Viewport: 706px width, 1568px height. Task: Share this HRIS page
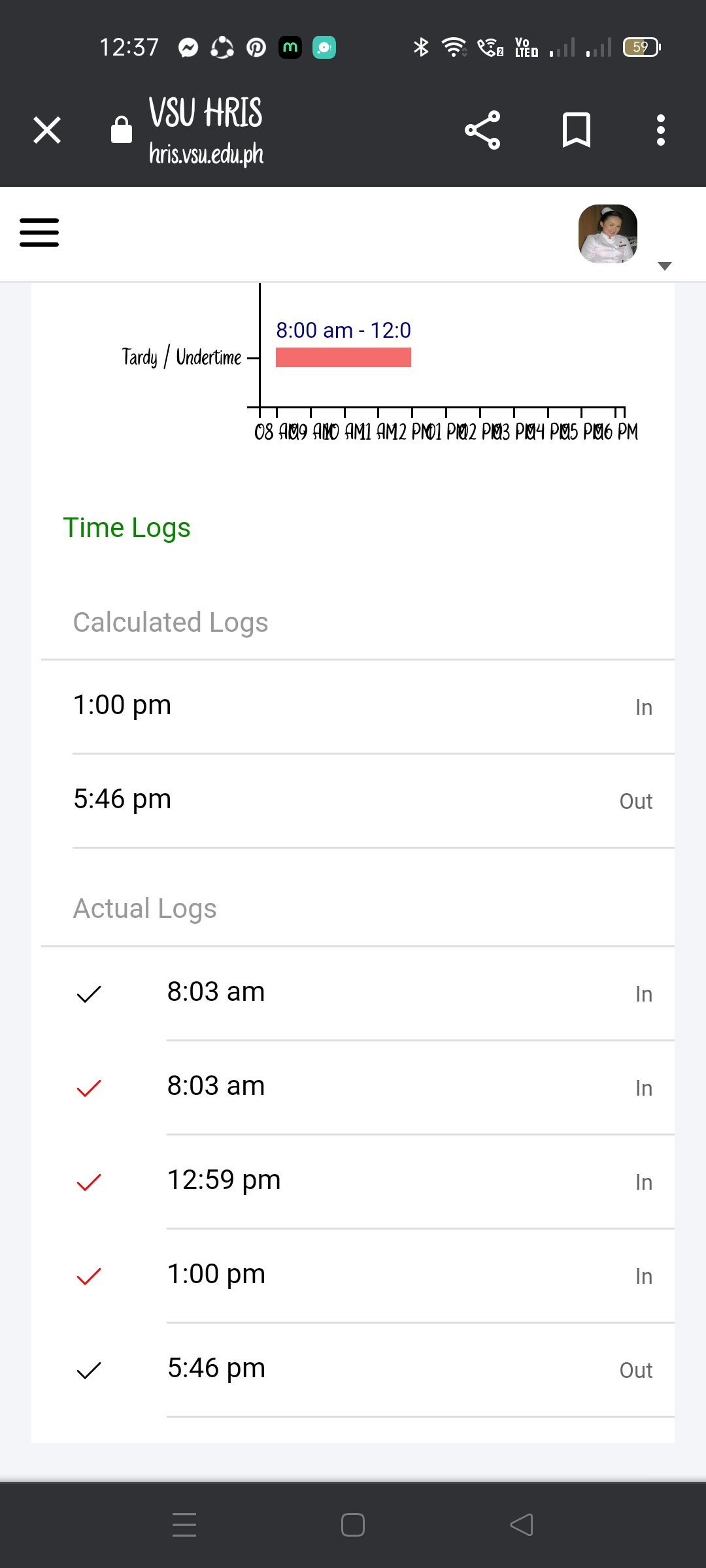(x=482, y=130)
